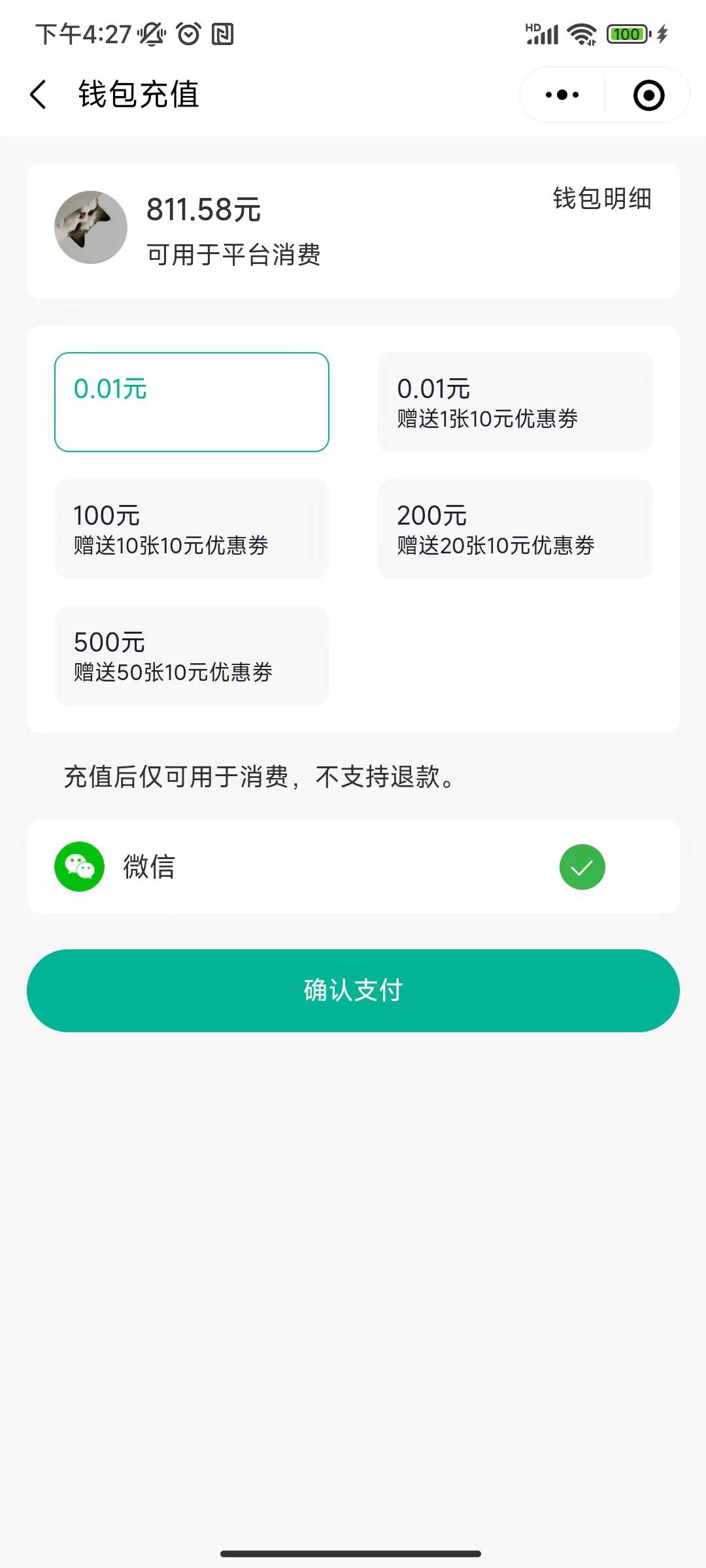Choose the 100元 recharge amount
The height and width of the screenshot is (1568, 706).
192,529
